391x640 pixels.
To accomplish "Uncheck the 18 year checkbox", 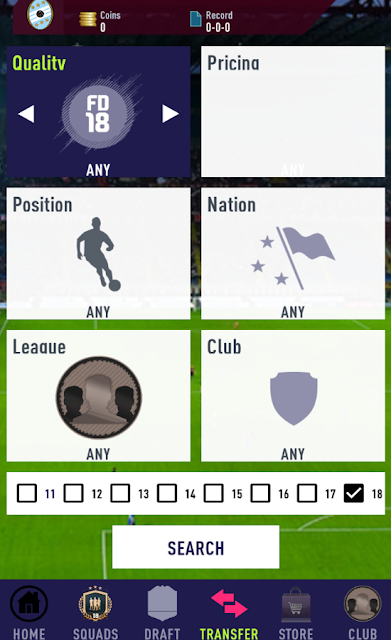I will [x=353, y=493].
